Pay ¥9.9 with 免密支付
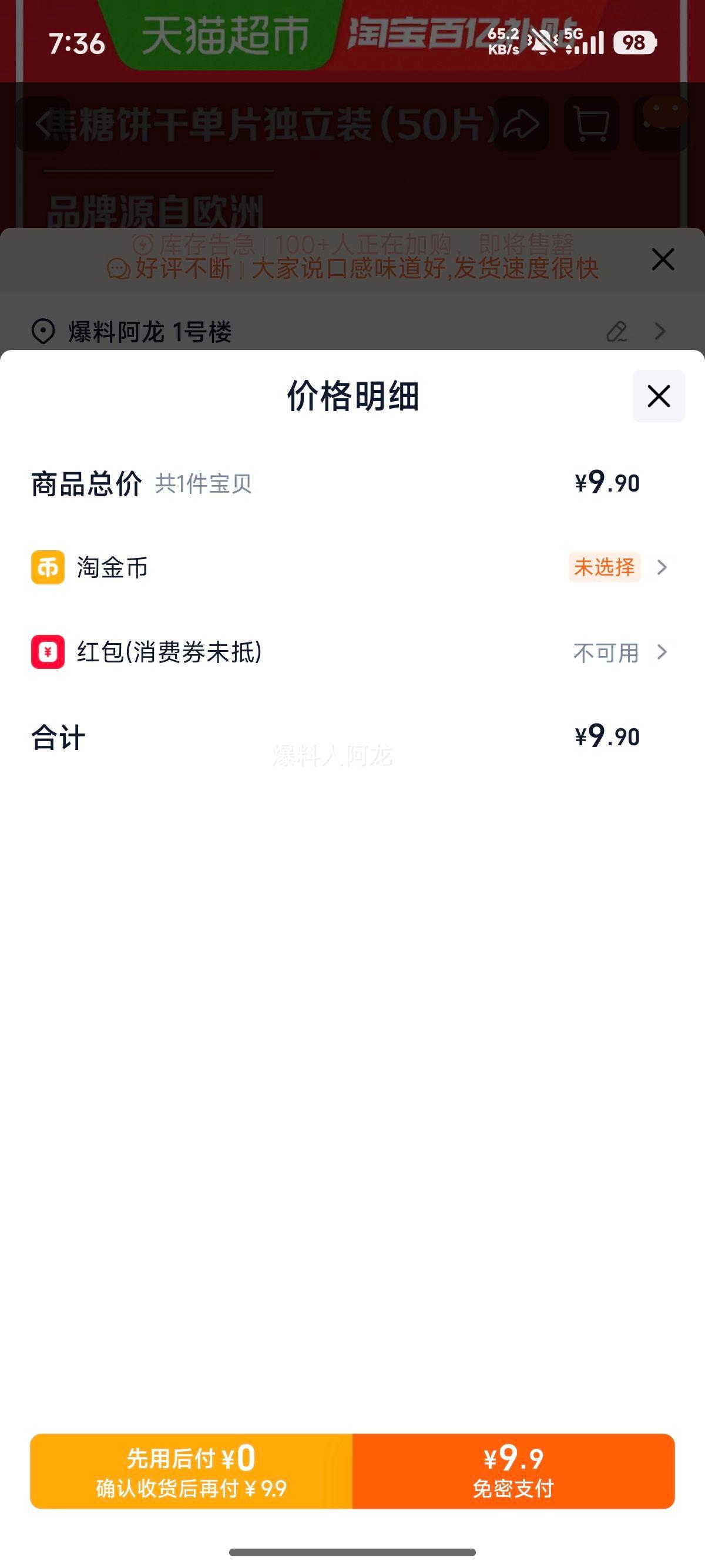The image size is (705, 1568). pyautogui.click(x=513, y=1471)
